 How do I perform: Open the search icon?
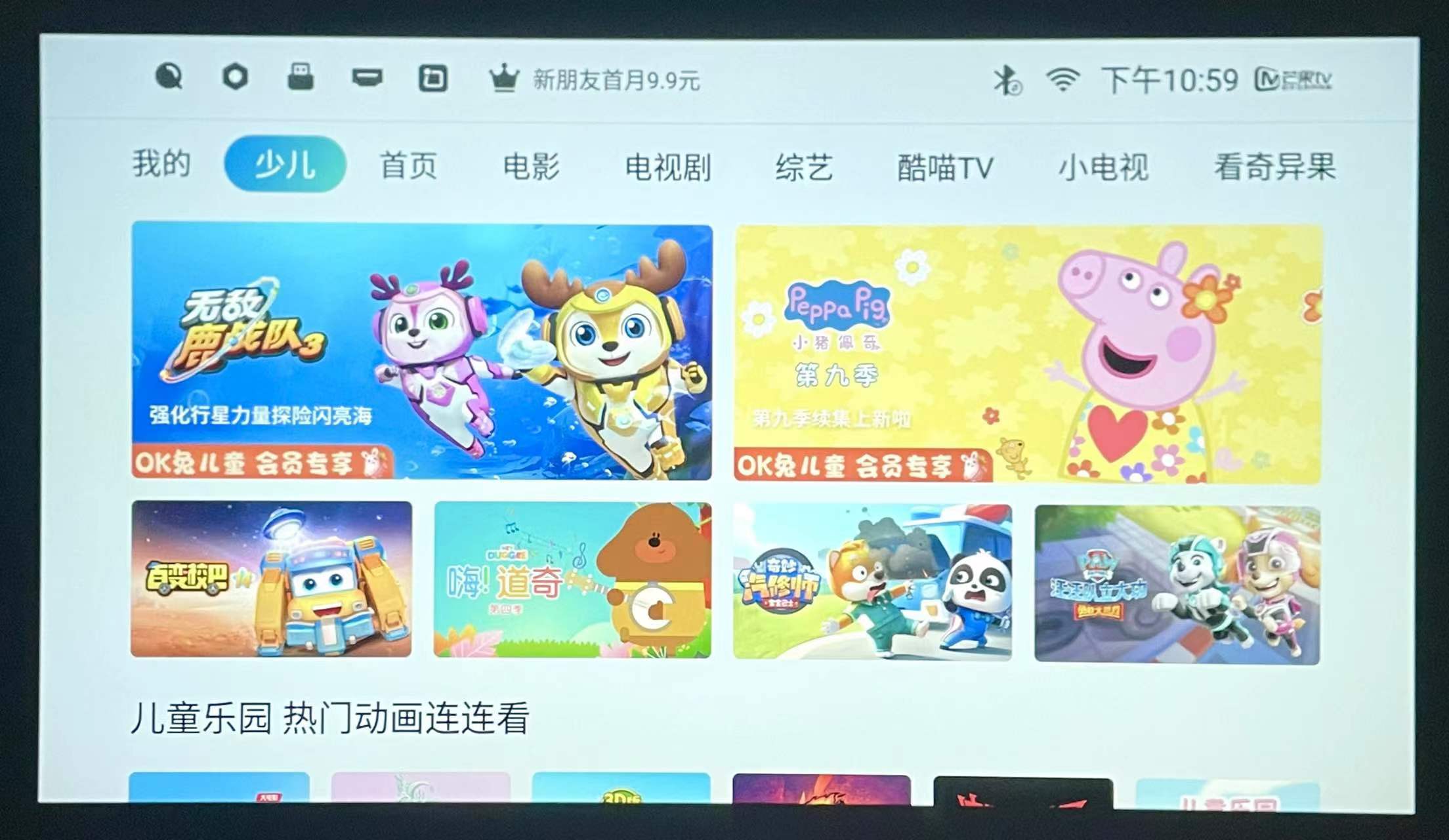[169, 77]
